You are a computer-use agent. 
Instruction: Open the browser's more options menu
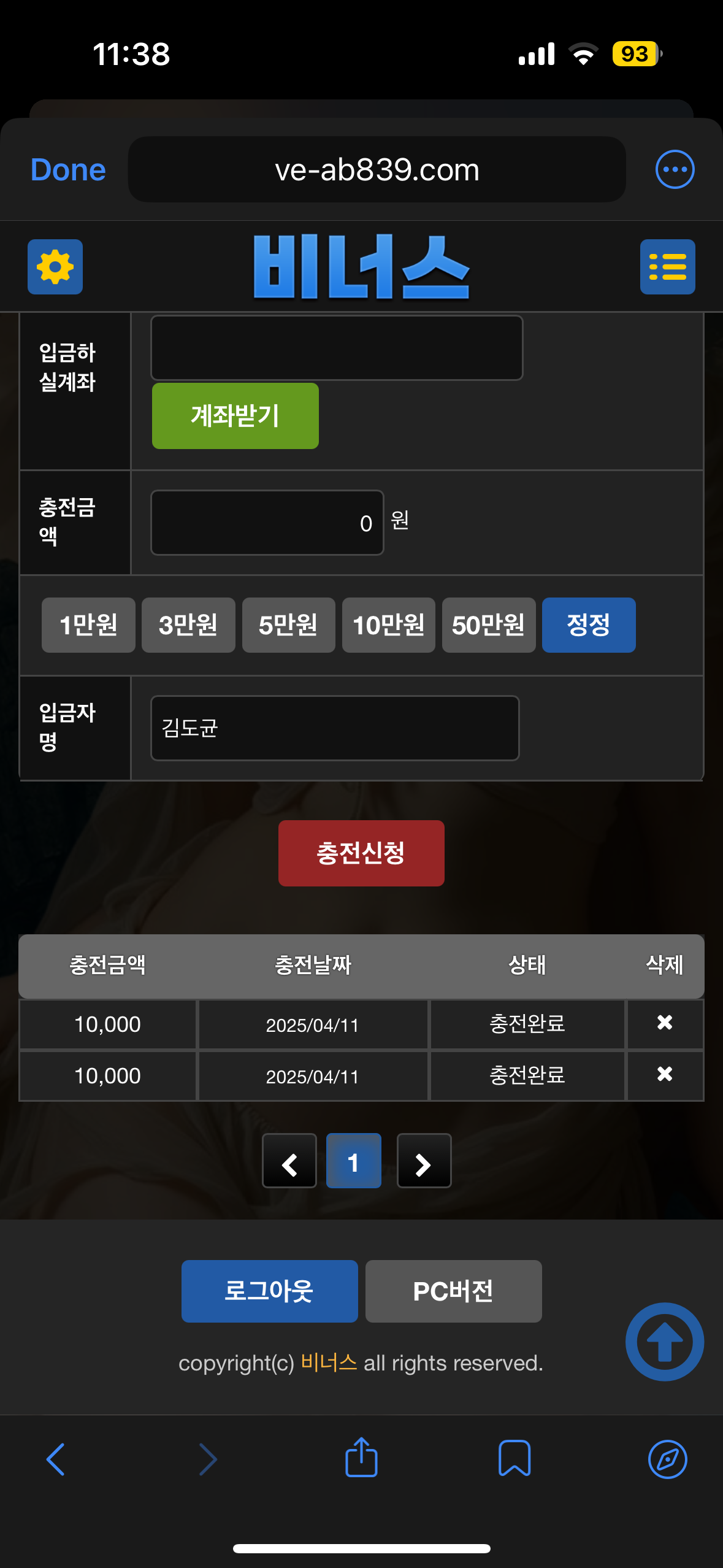pyautogui.click(x=675, y=169)
